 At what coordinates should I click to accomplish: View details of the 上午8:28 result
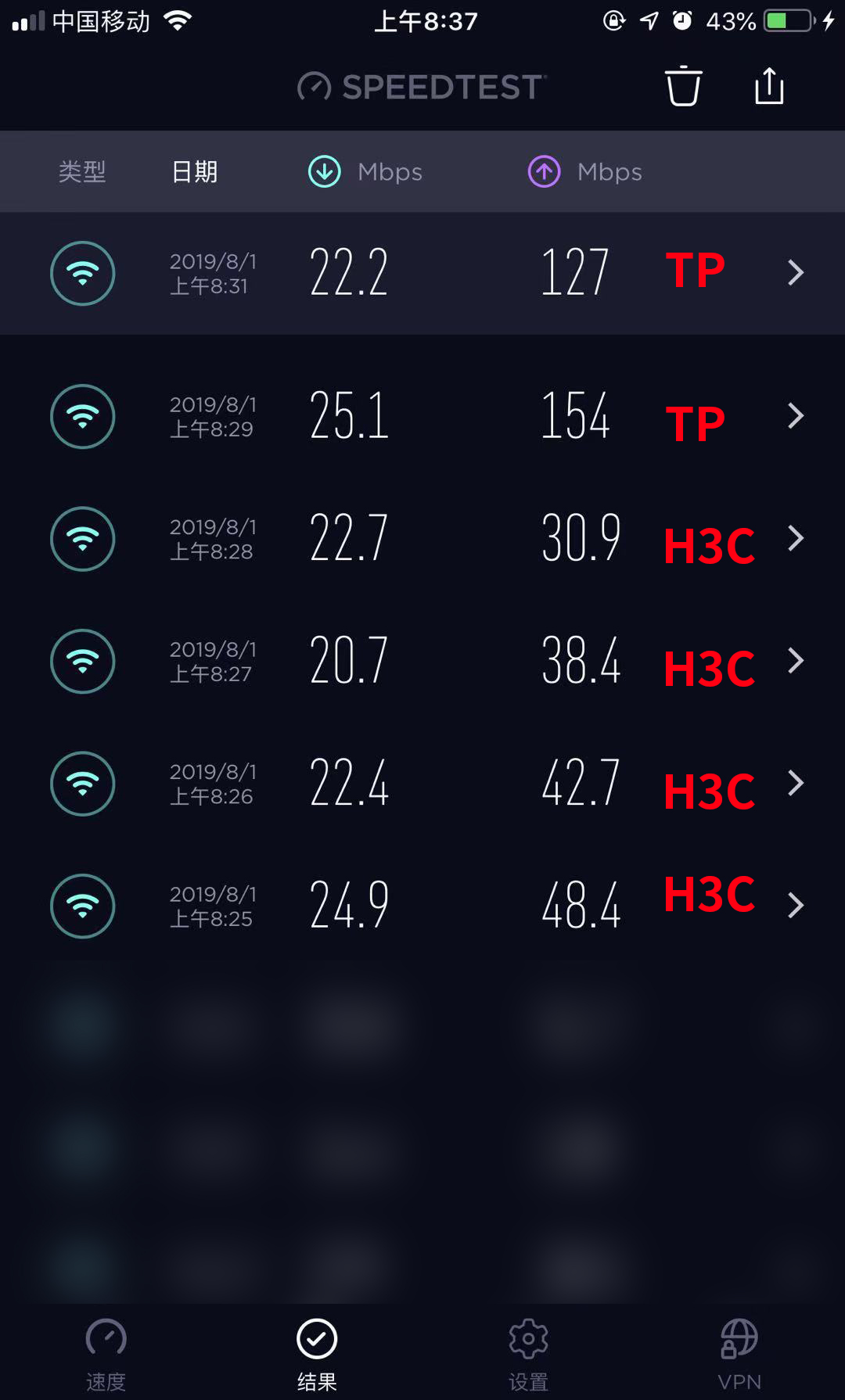coord(422,539)
